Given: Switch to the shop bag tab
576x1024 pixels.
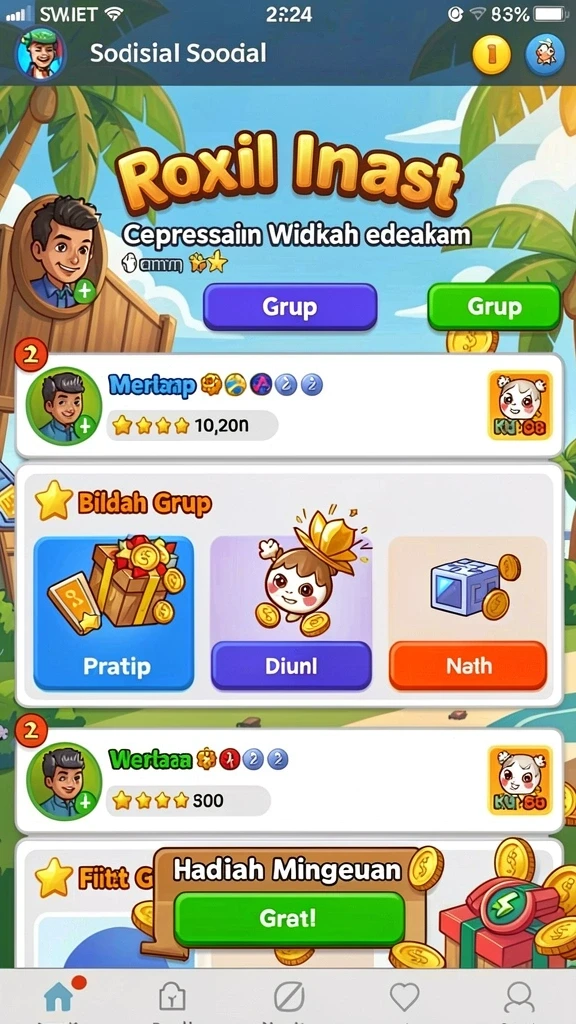Looking at the screenshot, I should (x=172, y=997).
